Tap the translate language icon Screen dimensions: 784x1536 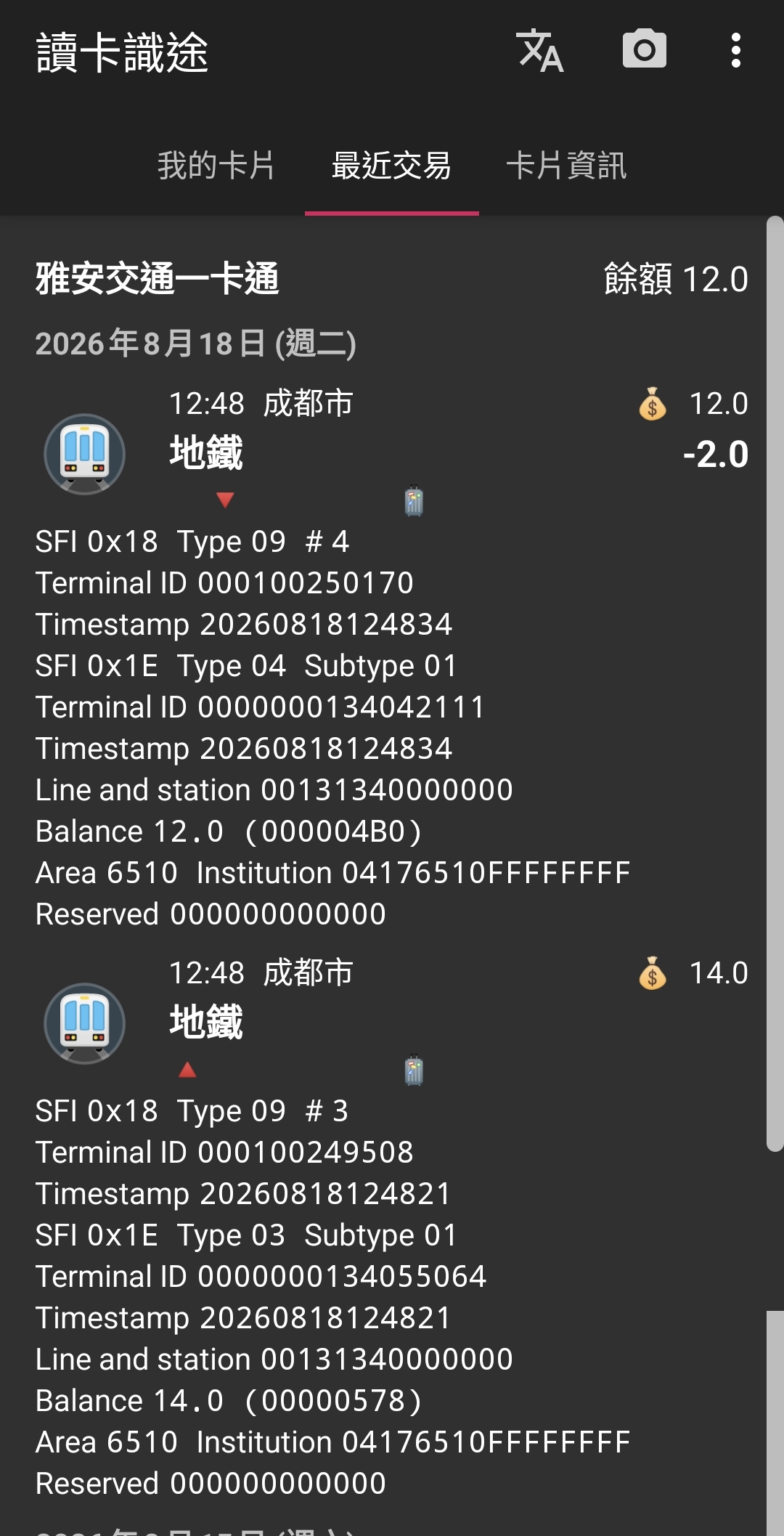(540, 51)
